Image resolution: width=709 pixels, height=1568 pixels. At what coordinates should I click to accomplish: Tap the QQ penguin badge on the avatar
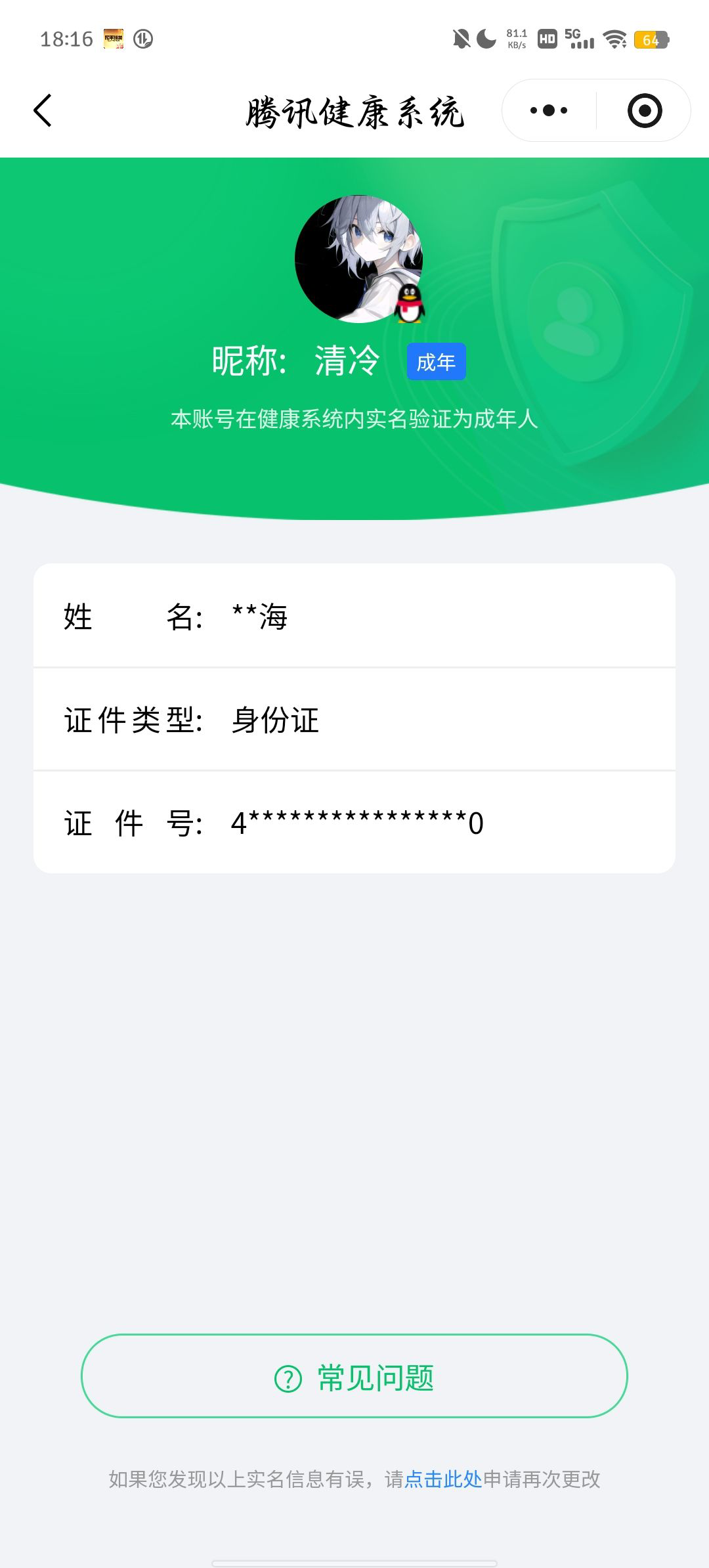pyautogui.click(x=408, y=303)
